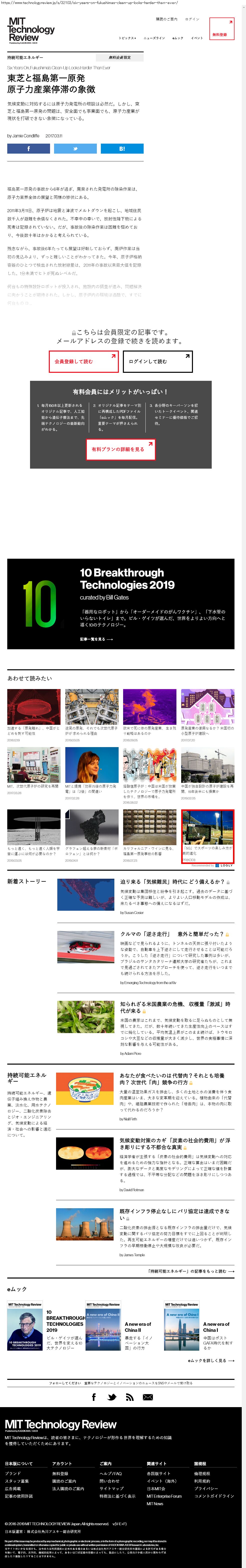The height and width of the screenshot is (1568, 246).
Task: Subscribe via the mail envelope icon
Action: click(148, 1397)
